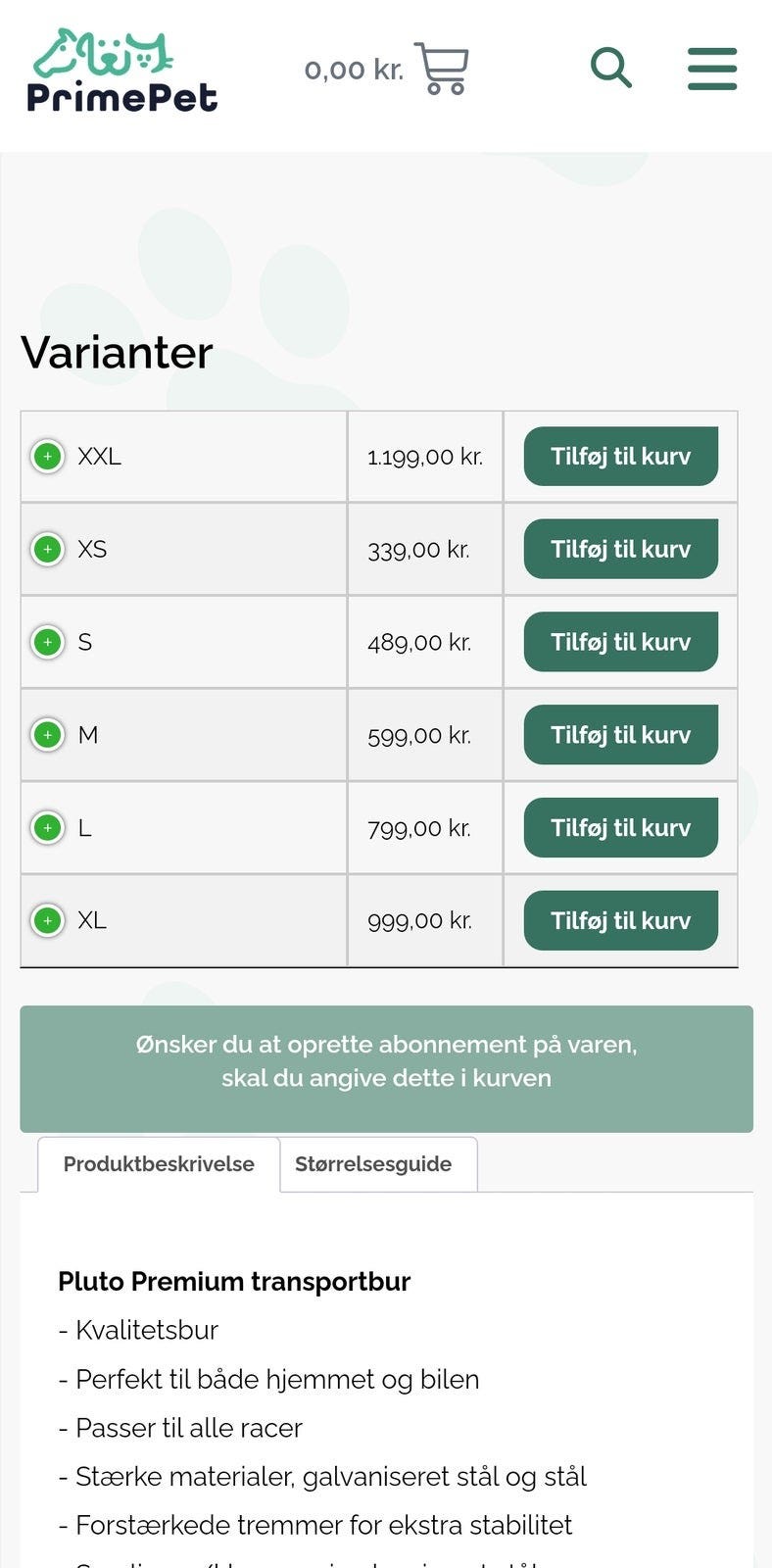Expand the XXL variant details

click(47, 457)
